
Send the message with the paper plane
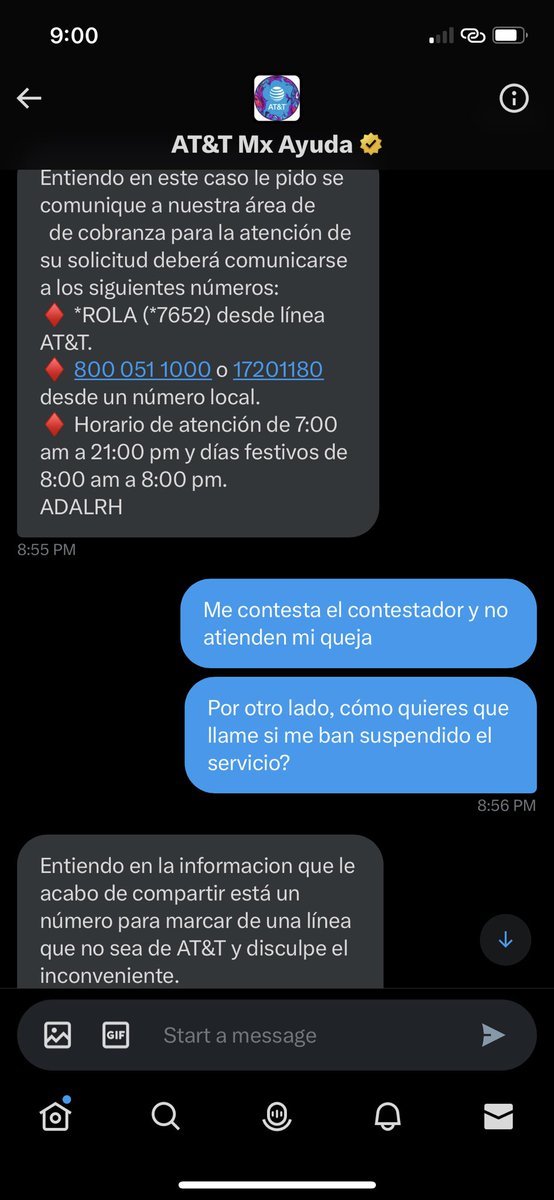[x=493, y=1035]
